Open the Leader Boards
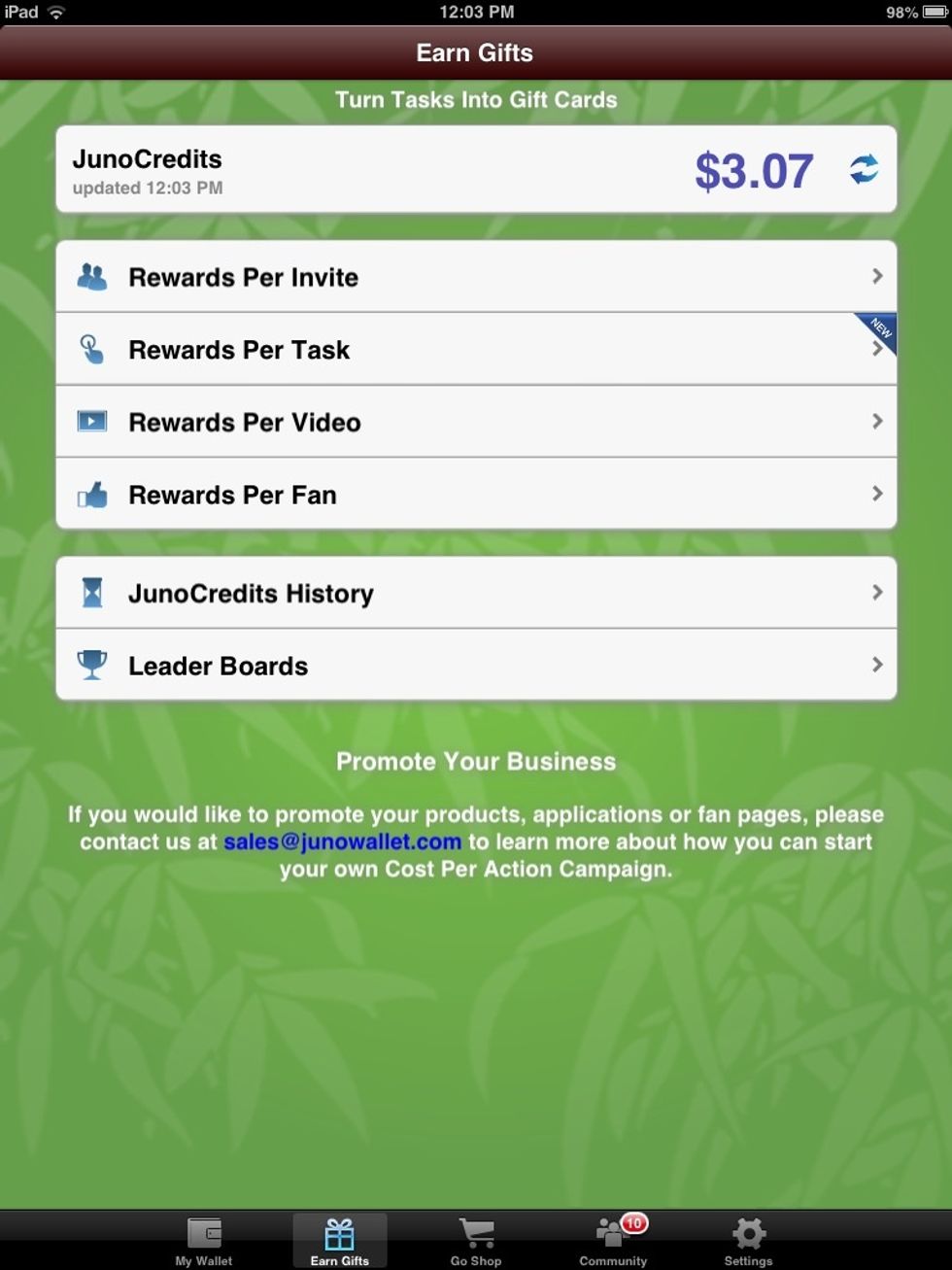Screen dimensions: 952x1270 [476, 666]
